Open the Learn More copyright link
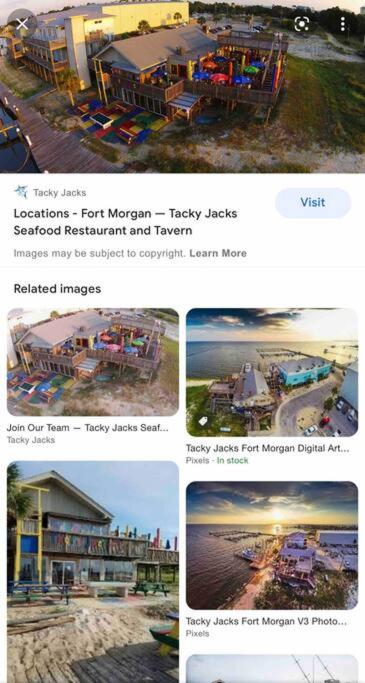Screen dimensions: 365x683 218,253
